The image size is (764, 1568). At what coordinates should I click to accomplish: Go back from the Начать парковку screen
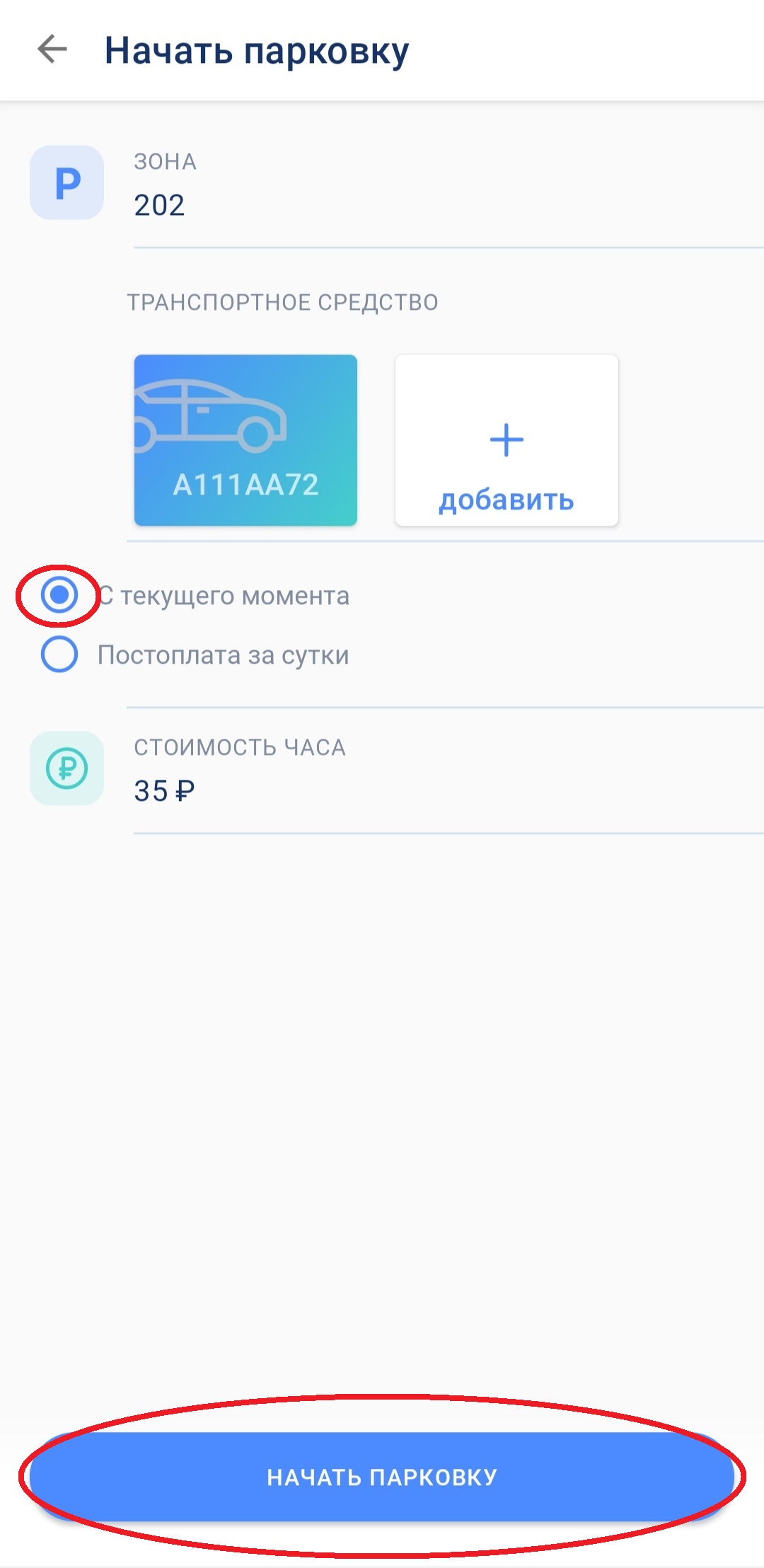pos(52,50)
